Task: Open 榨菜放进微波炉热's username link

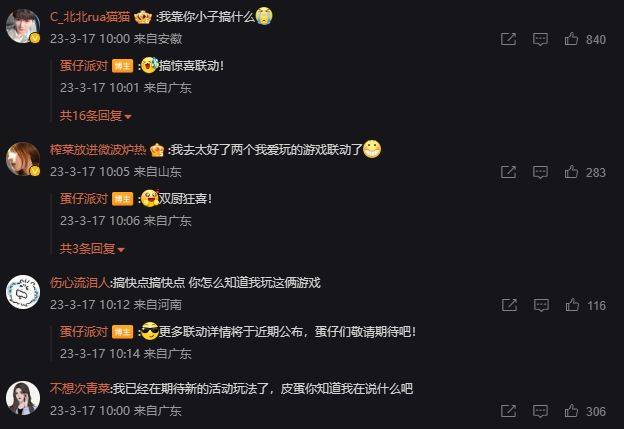Action: (98, 149)
